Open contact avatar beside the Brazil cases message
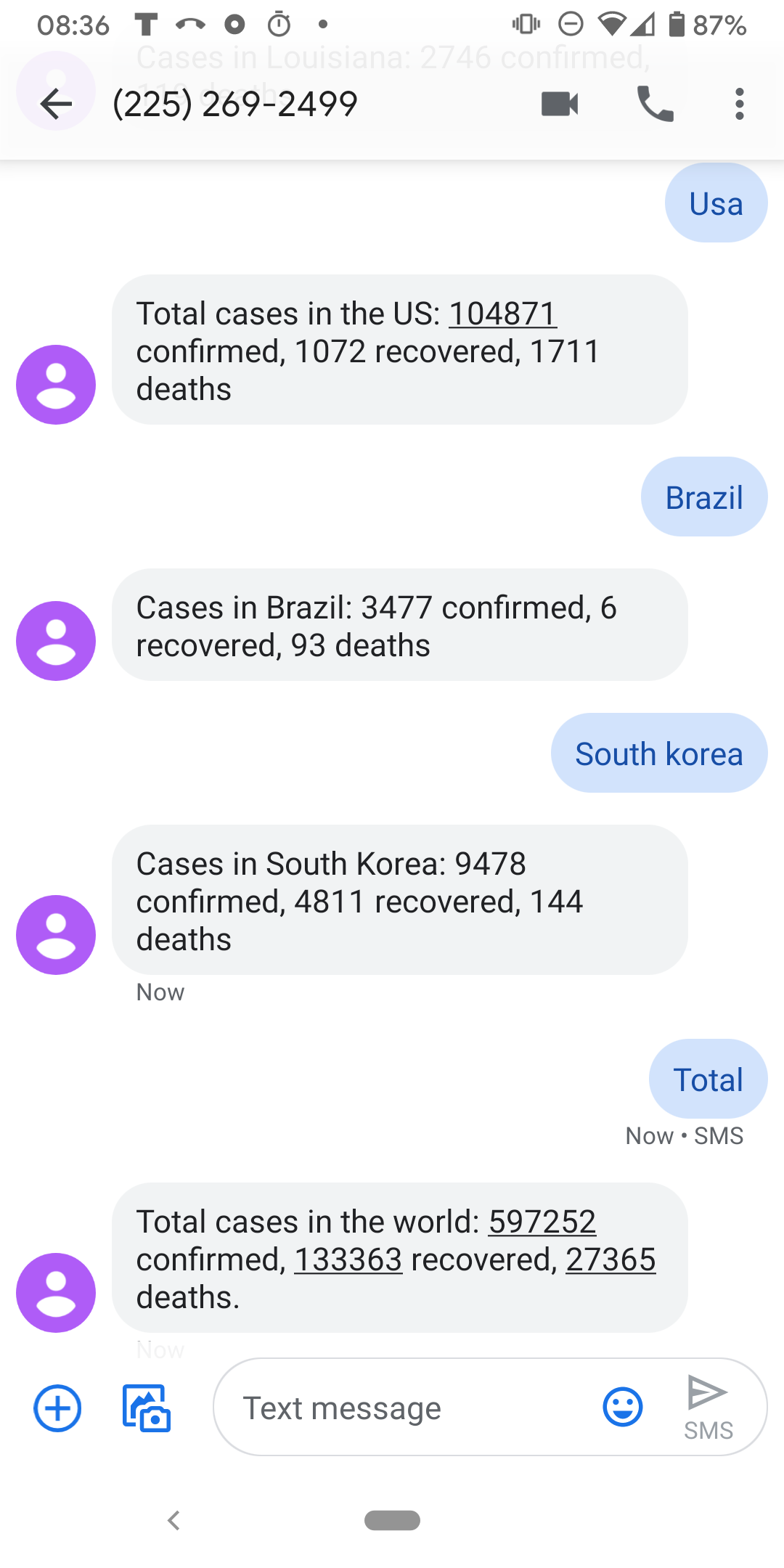Screen dimensions: 784x1568 coord(56,641)
